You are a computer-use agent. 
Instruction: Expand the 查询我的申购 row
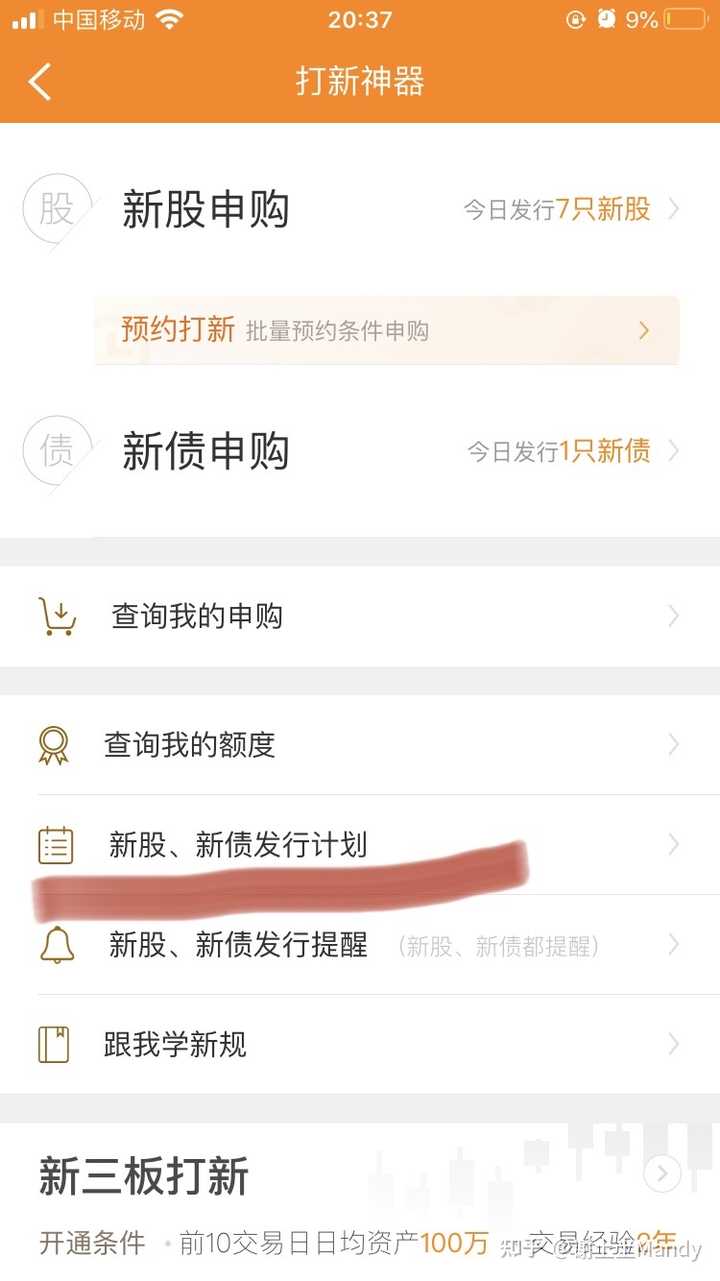click(x=672, y=616)
